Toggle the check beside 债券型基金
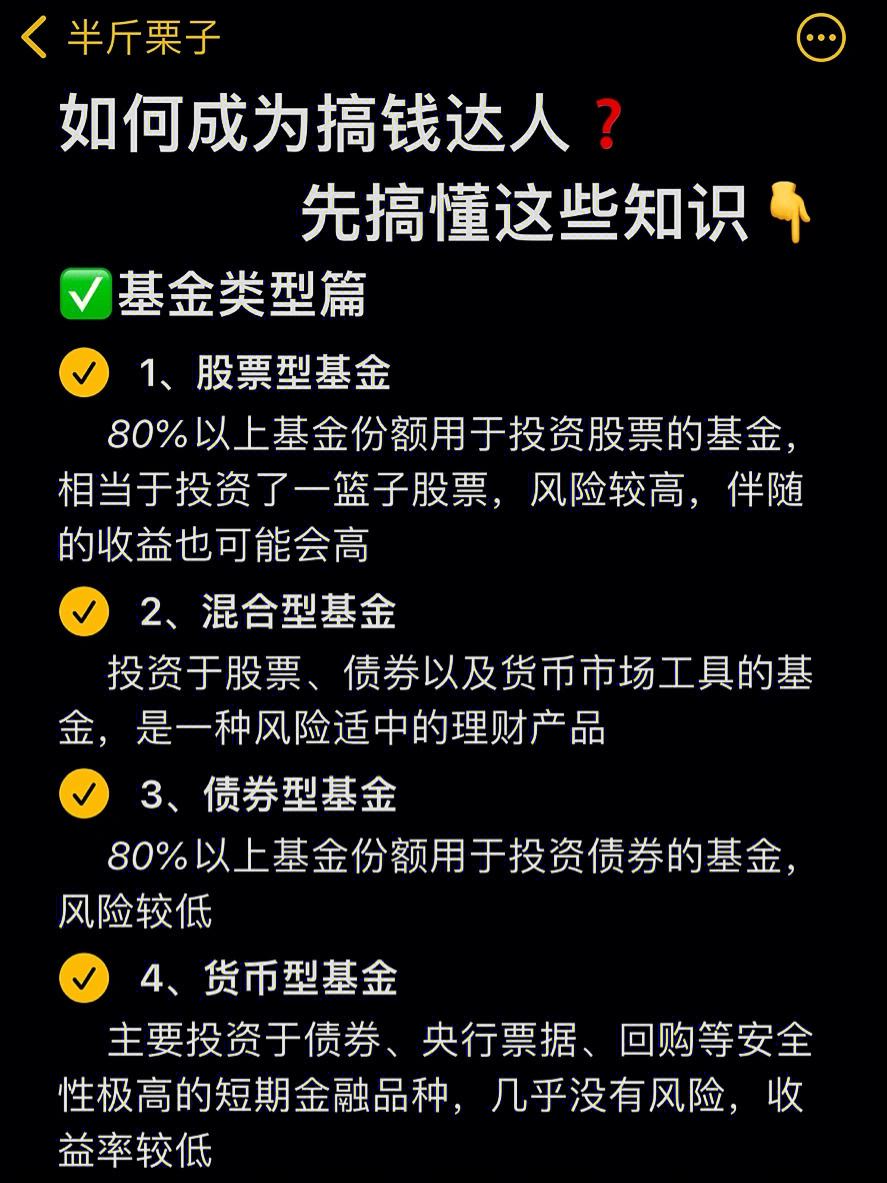The height and width of the screenshot is (1183, 887). (84, 795)
